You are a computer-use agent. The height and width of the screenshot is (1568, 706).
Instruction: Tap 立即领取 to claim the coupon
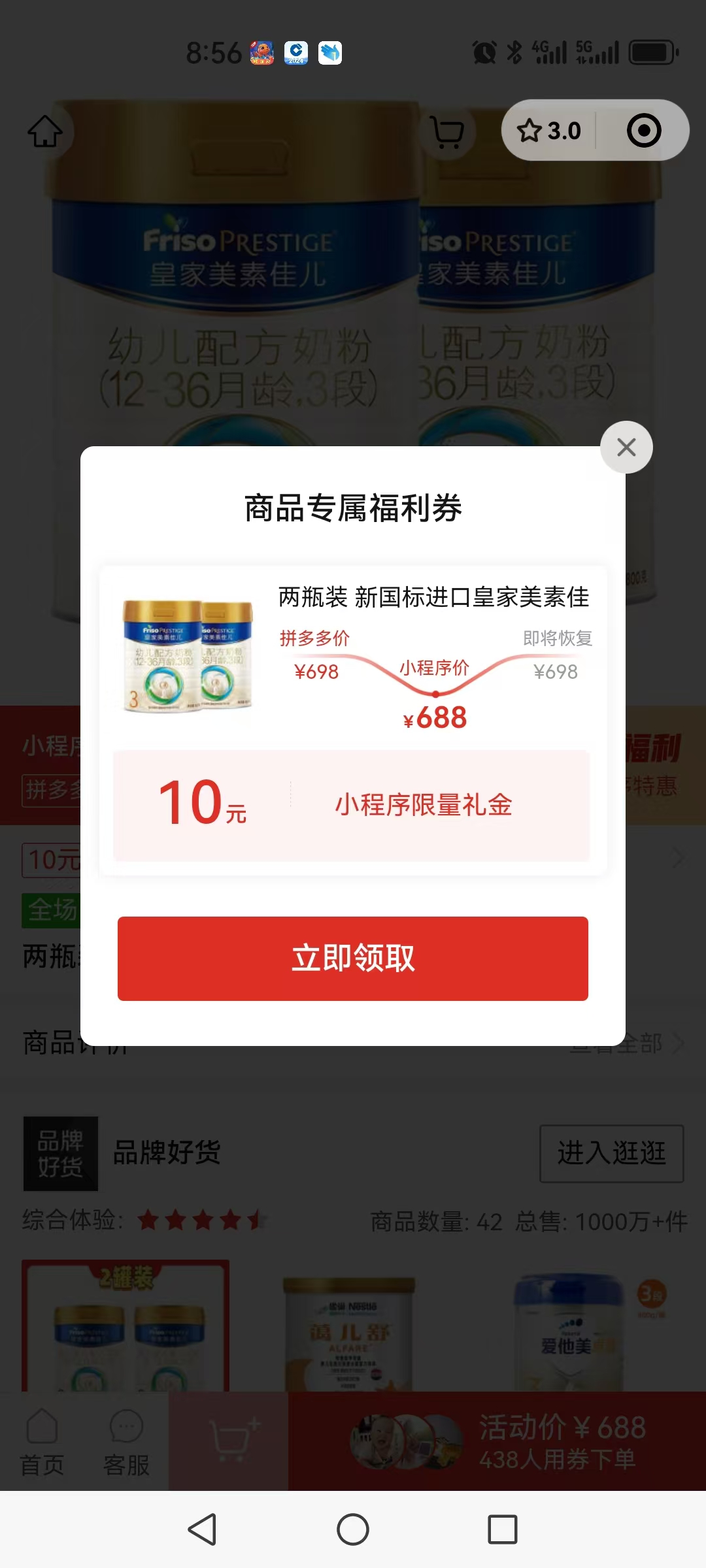353,958
